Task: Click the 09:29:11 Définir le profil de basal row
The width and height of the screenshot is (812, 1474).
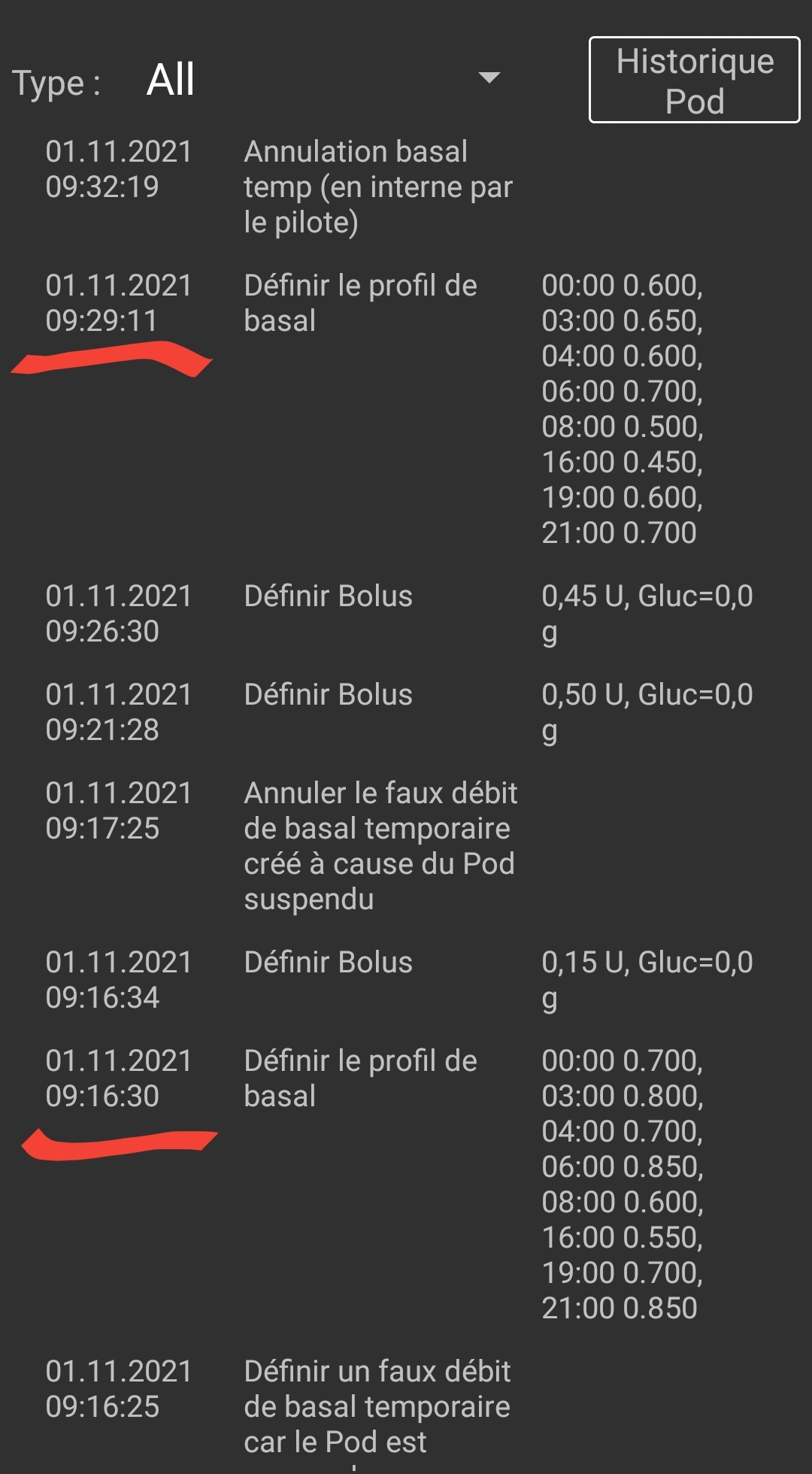Action: click(361, 302)
